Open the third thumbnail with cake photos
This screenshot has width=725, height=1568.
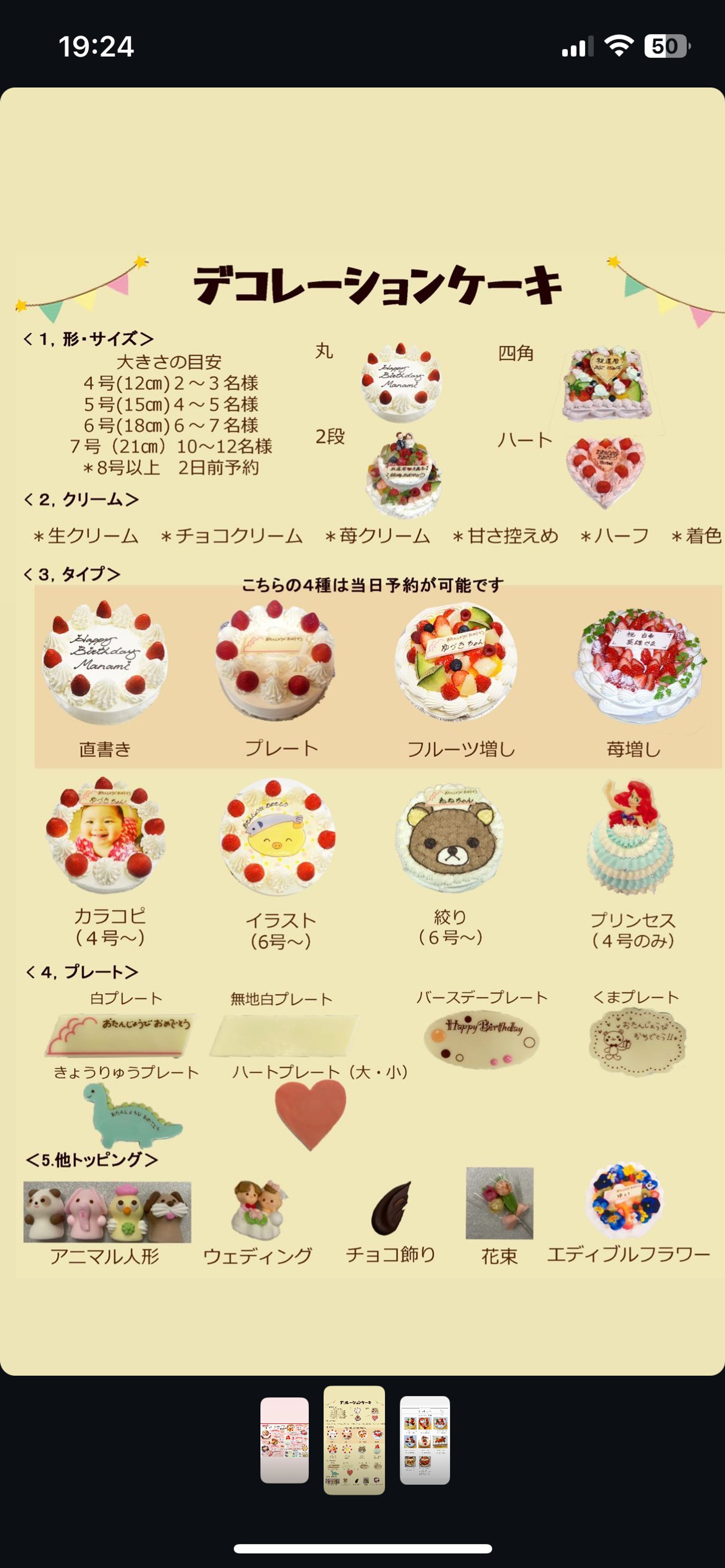coord(425,1440)
